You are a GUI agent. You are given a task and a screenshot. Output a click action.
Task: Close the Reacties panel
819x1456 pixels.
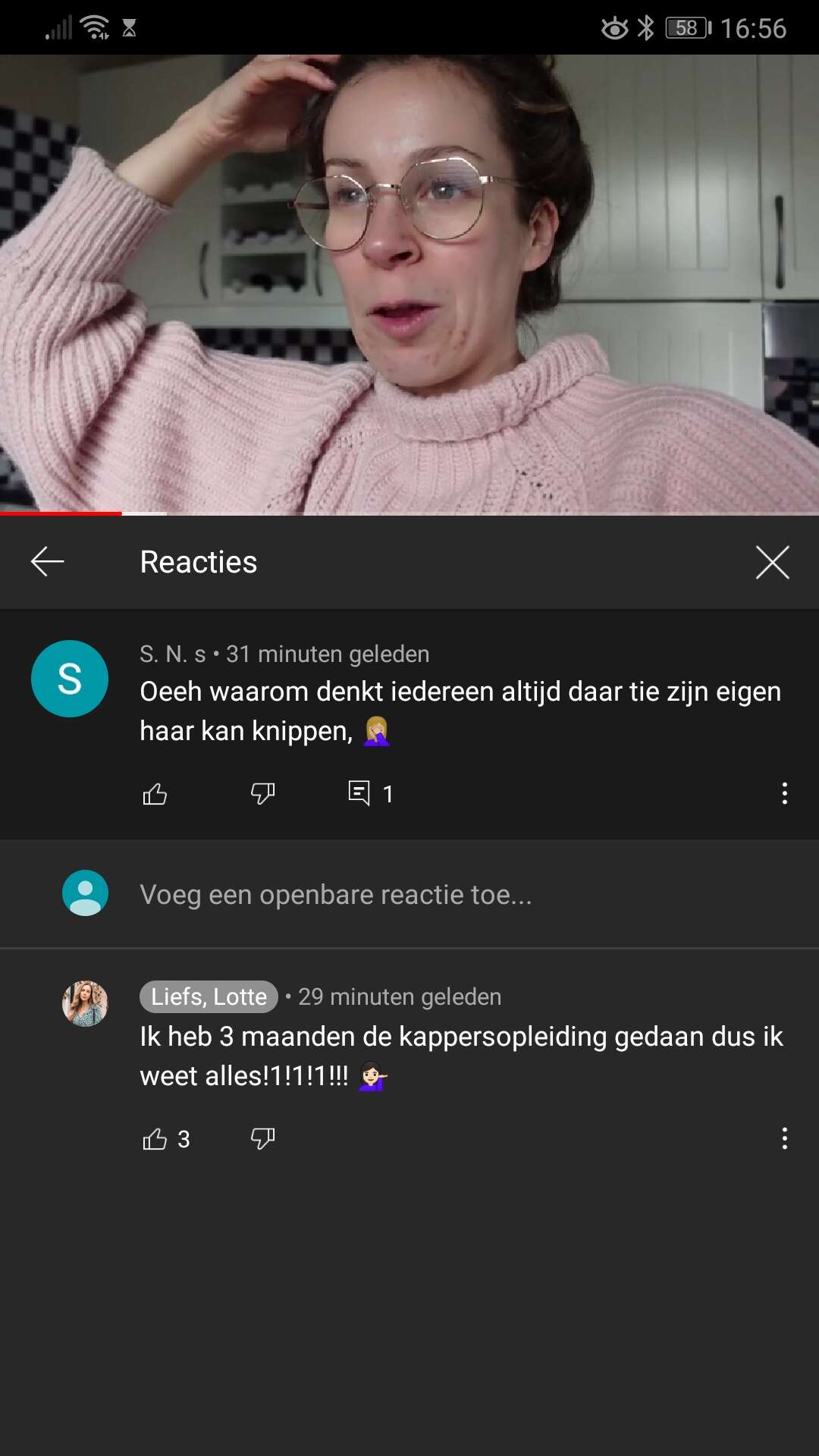coord(772,562)
